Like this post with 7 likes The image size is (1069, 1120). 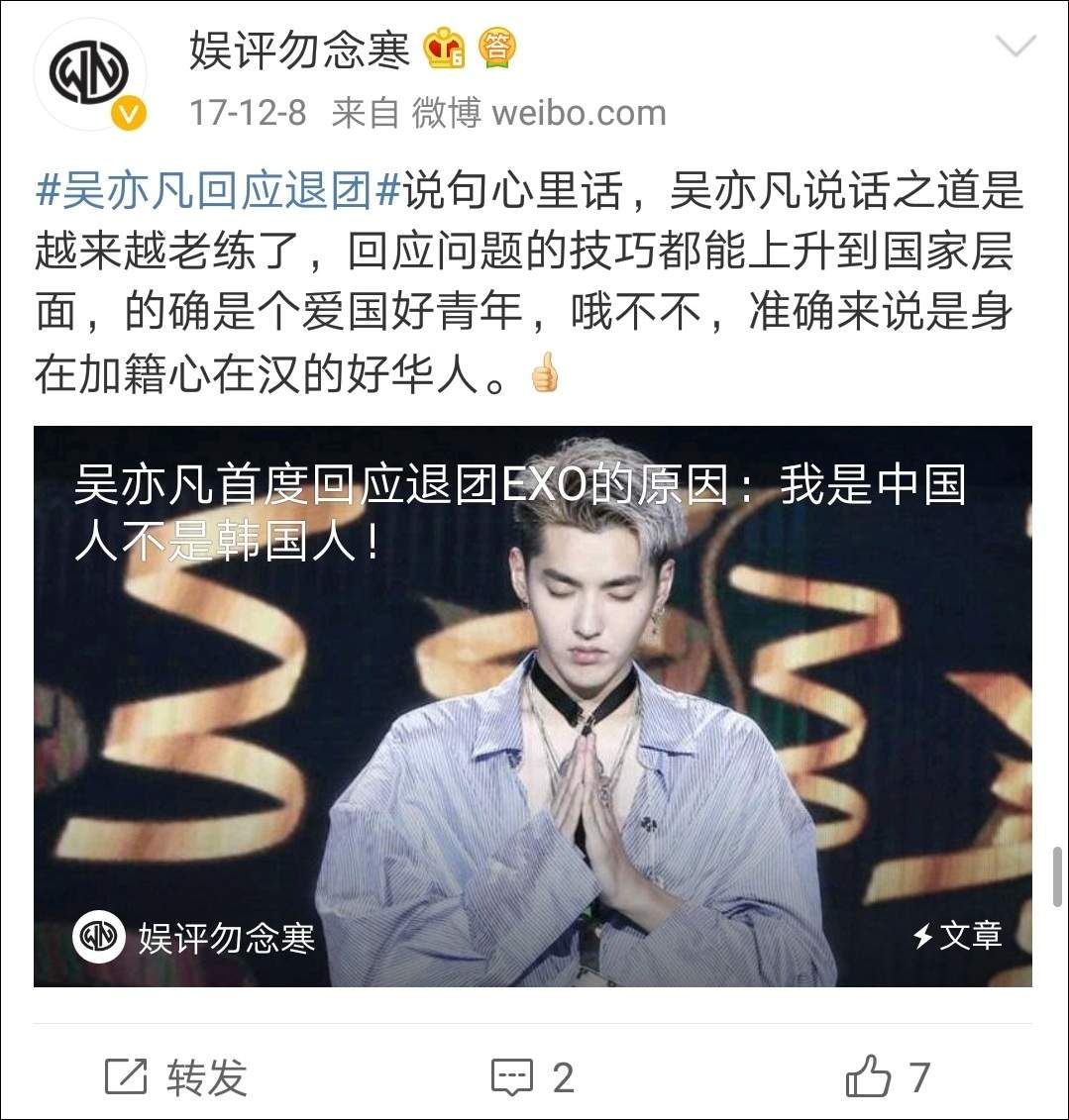[888, 1076]
